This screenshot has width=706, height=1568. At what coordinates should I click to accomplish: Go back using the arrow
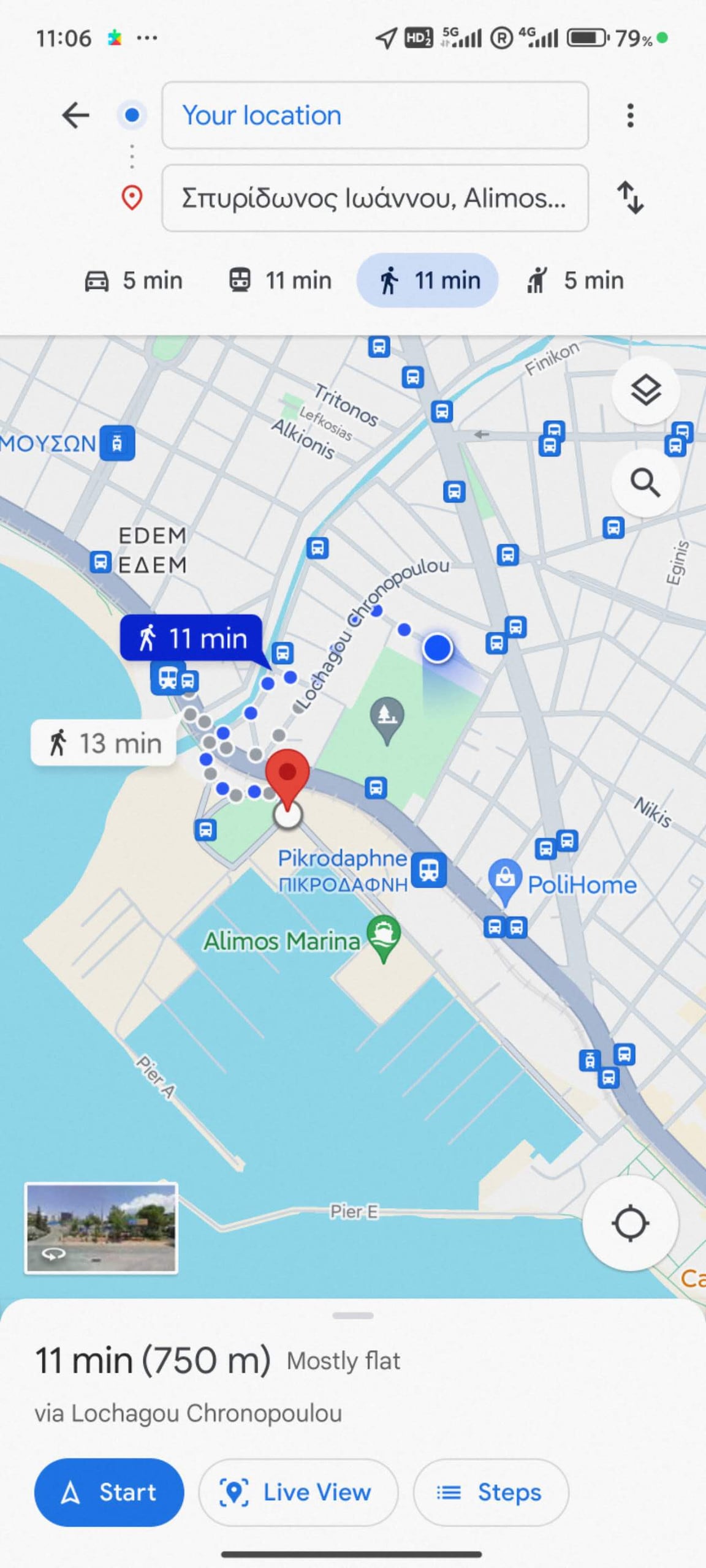pyautogui.click(x=76, y=115)
